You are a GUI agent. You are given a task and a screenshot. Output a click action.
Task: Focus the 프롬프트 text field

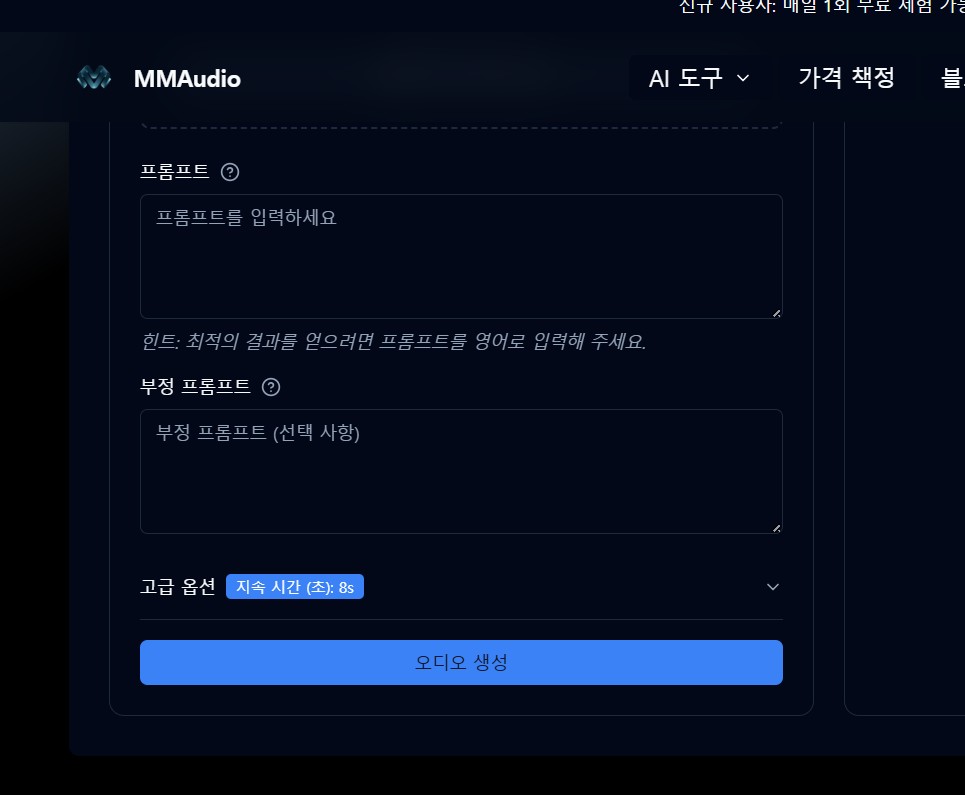(x=461, y=256)
